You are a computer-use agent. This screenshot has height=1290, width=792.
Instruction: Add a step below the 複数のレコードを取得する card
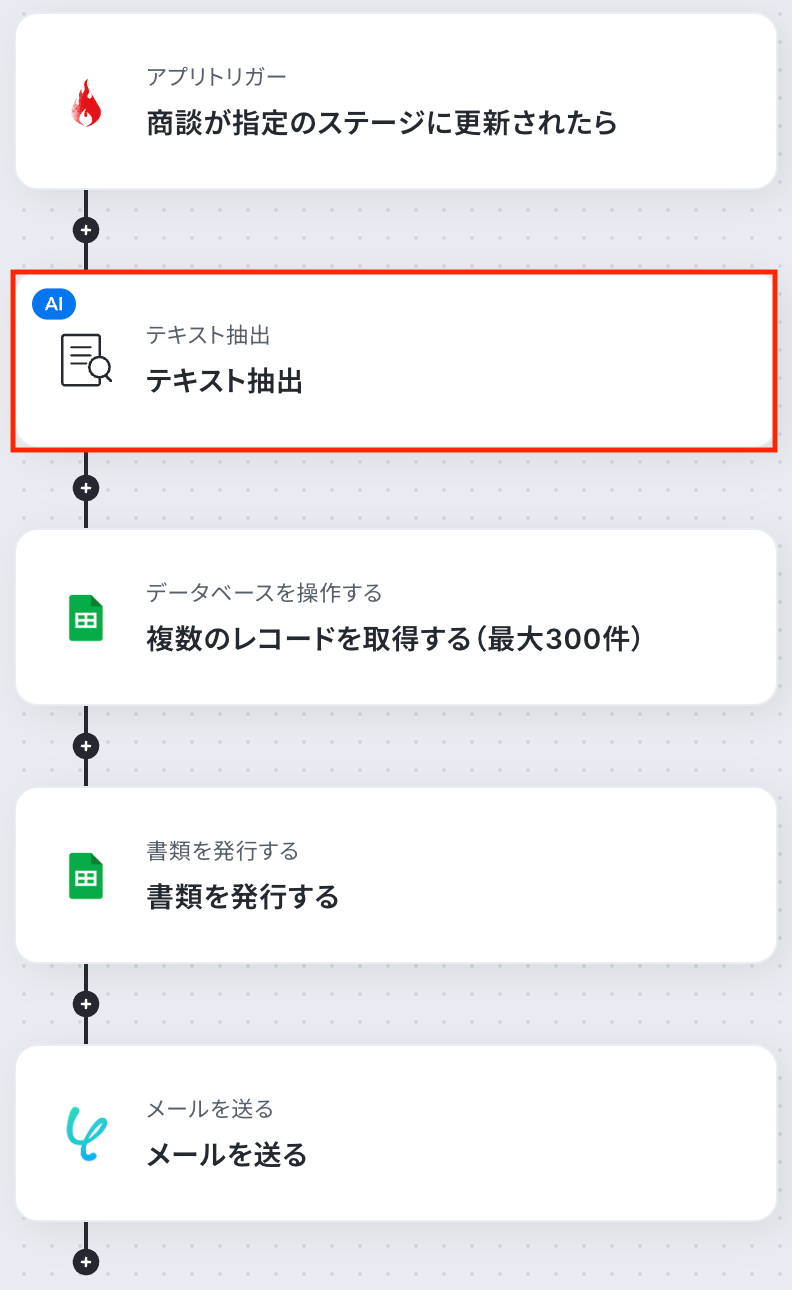86,746
